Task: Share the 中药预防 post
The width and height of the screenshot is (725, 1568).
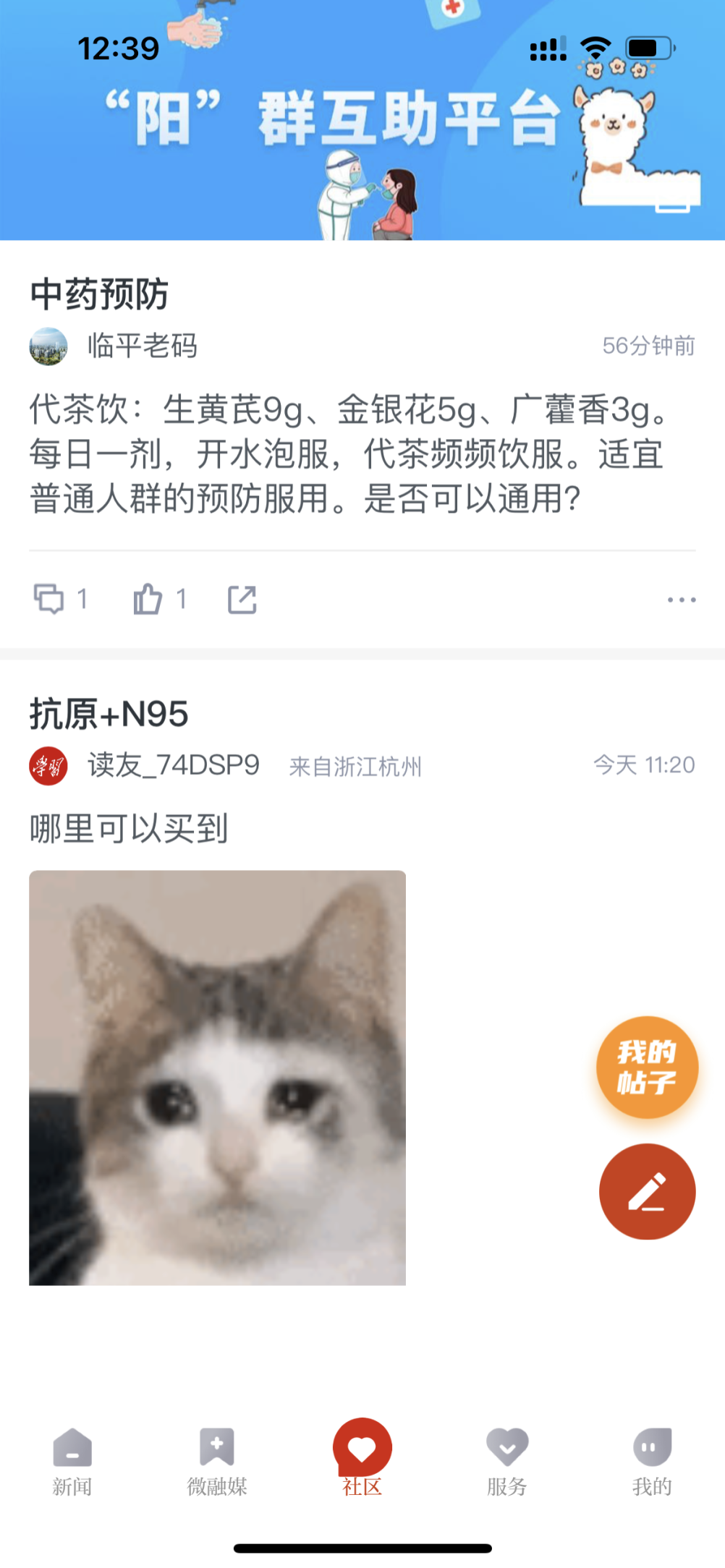Action: [x=243, y=599]
